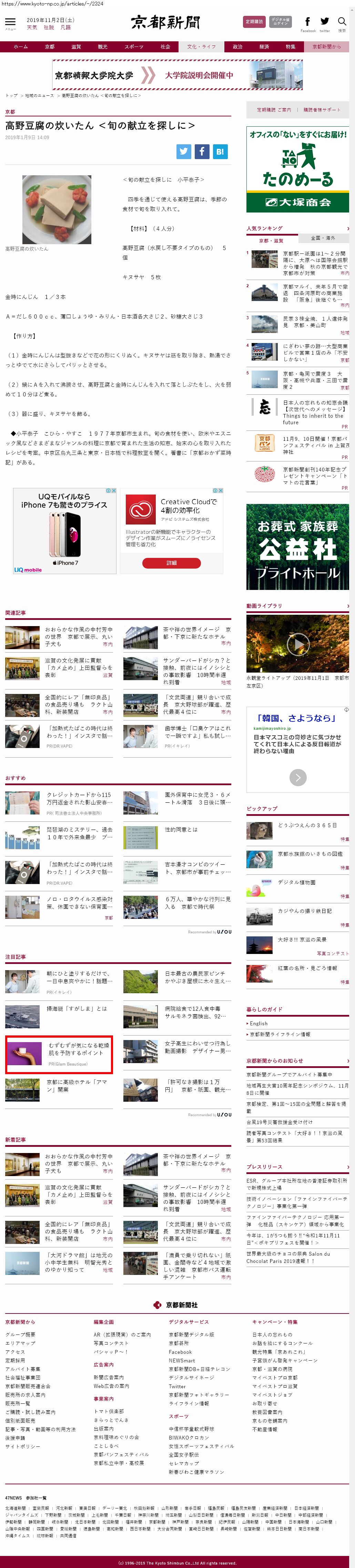Tap the 定期購読 subscription button
This screenshot has width=355, height=1568.
(254, 22)
